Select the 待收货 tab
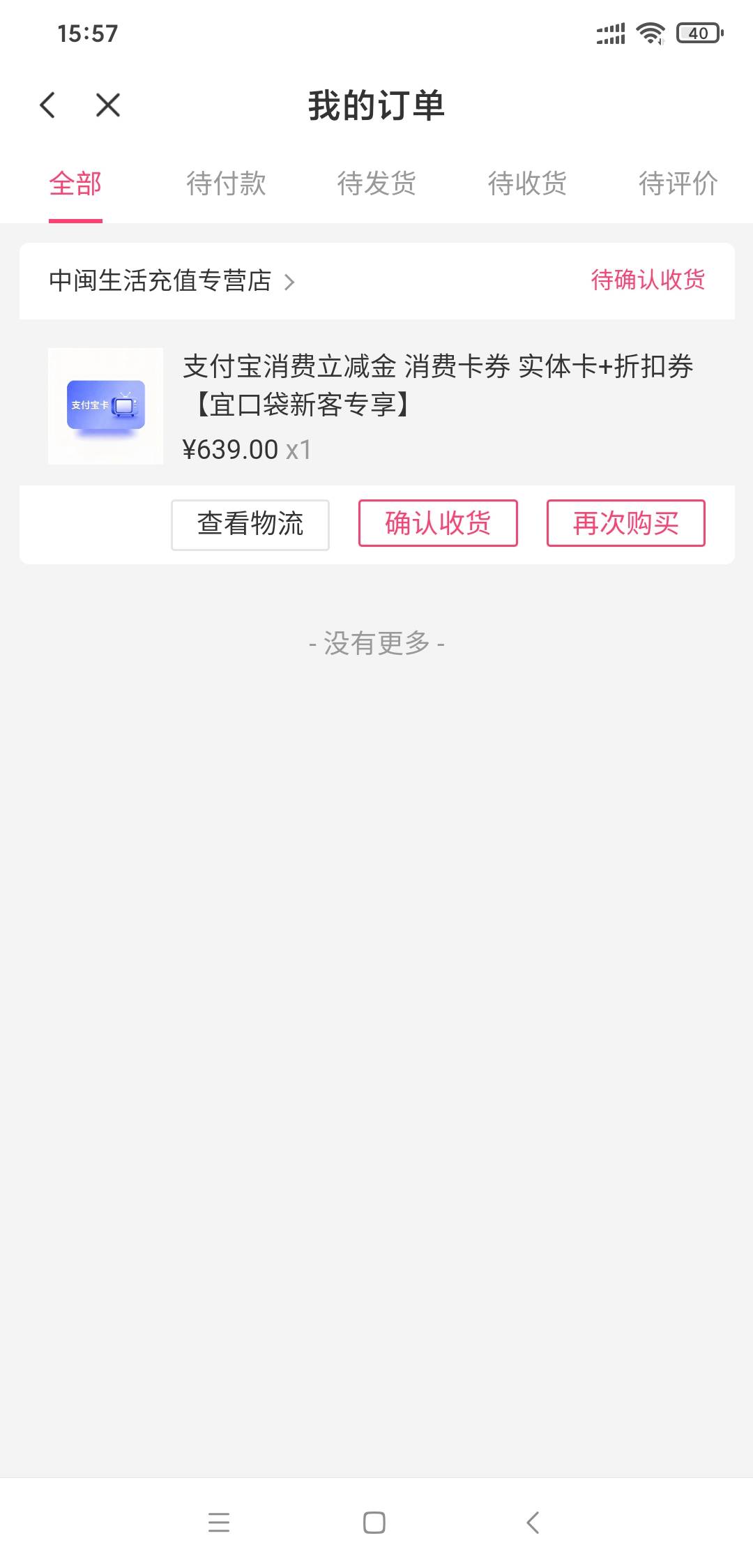This screenshot has height=1568, width=753. click(527, 184)
